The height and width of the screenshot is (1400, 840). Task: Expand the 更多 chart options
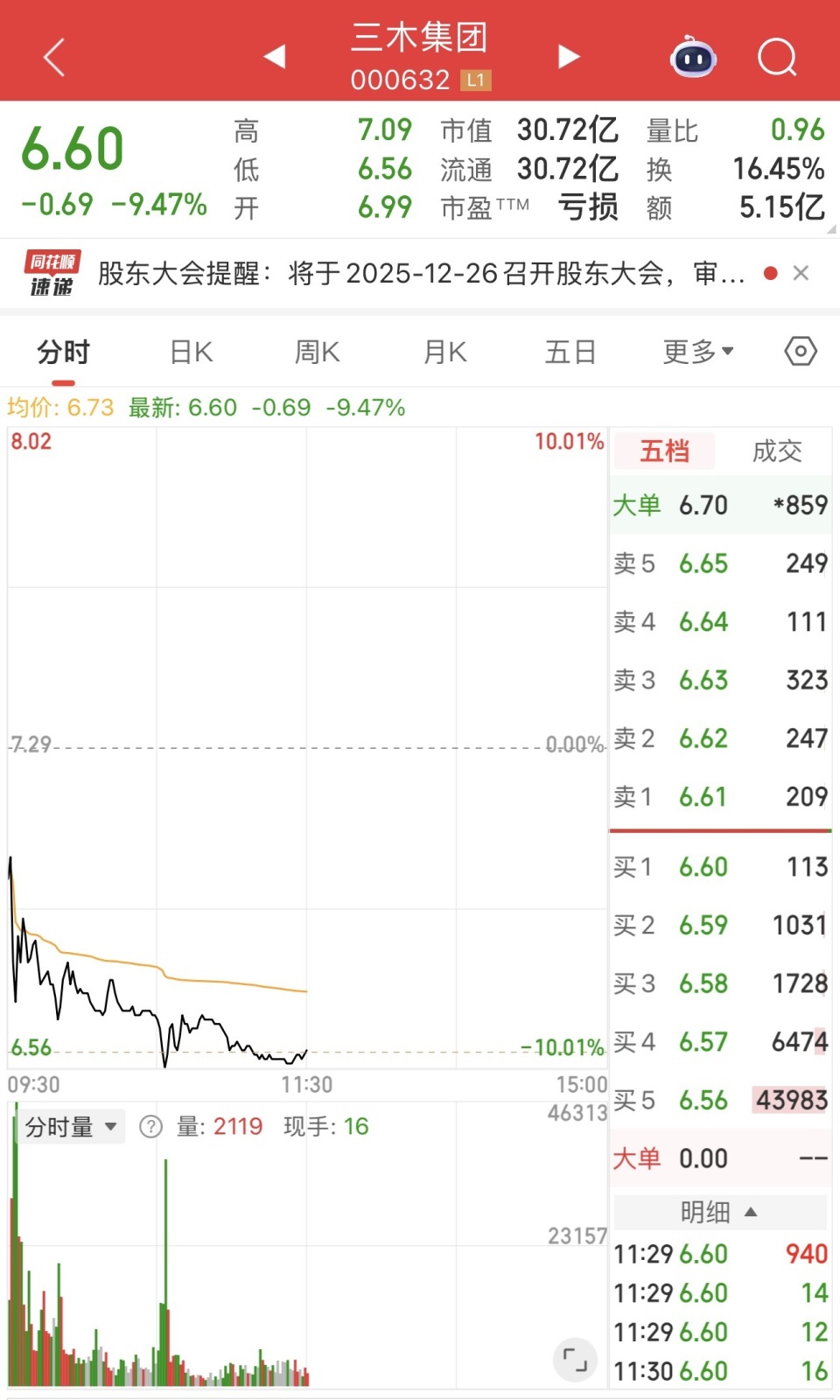coord(697,353)
